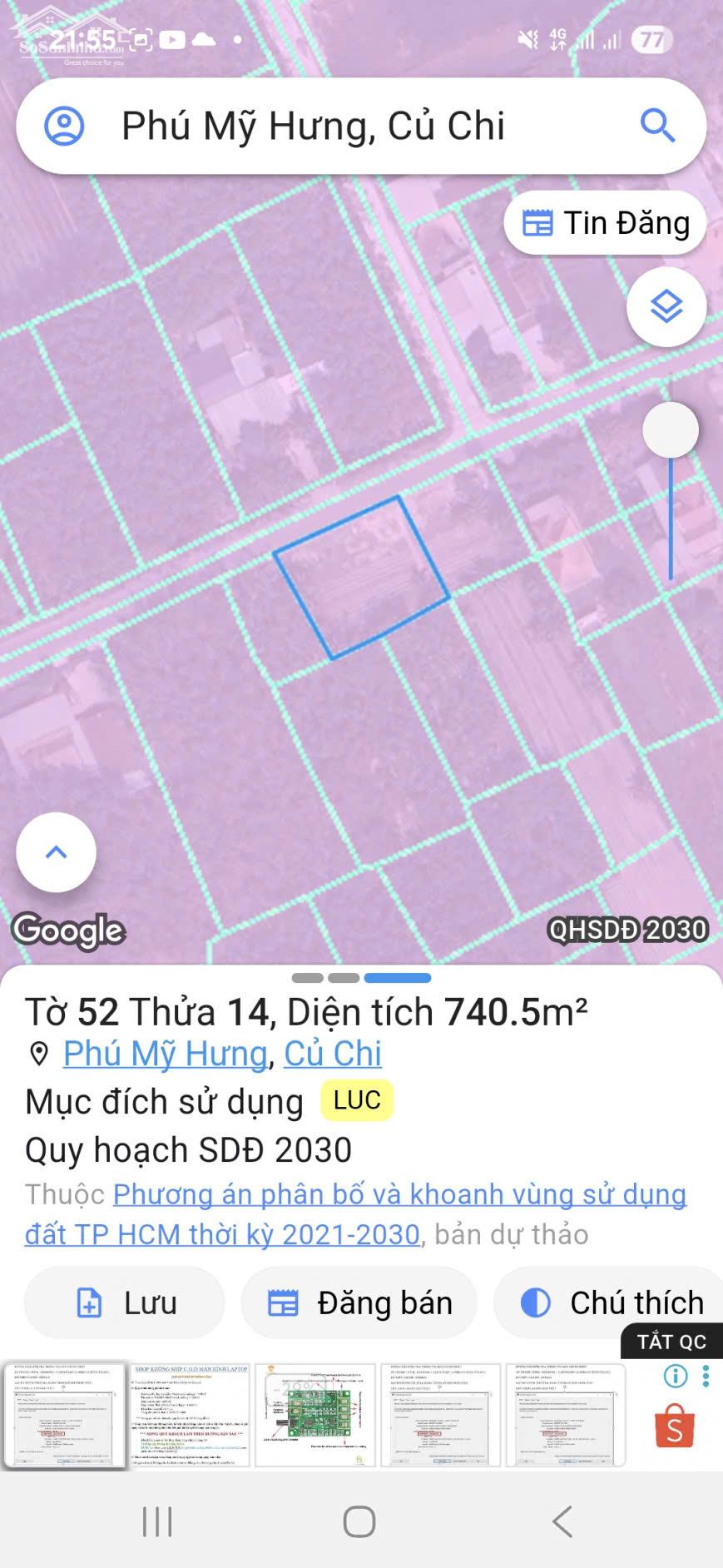Tap the search magnifier icon

pyautogui.click(x=657, y=127)
